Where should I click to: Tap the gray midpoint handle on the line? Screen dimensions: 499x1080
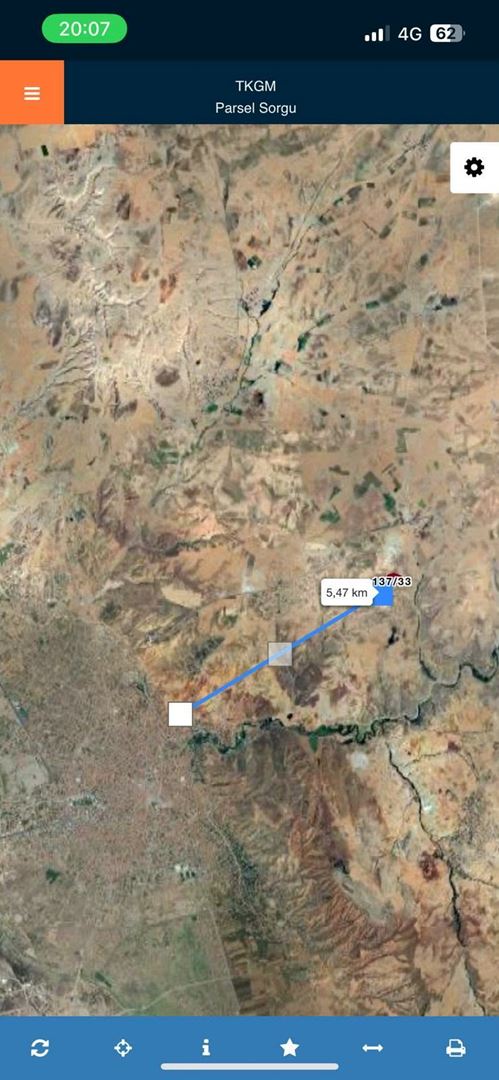pos(280,654)
